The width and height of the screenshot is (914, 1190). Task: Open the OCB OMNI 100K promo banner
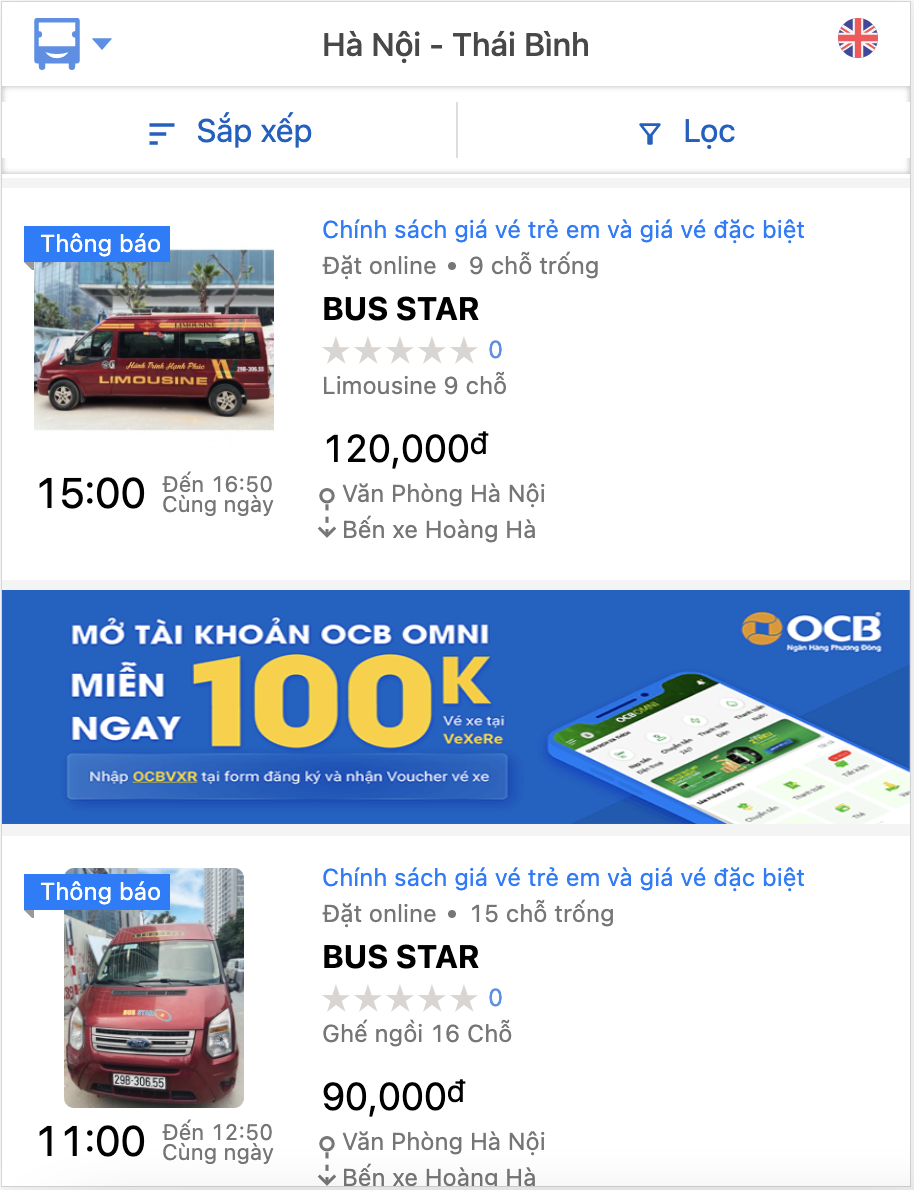[x=456, y=706]
